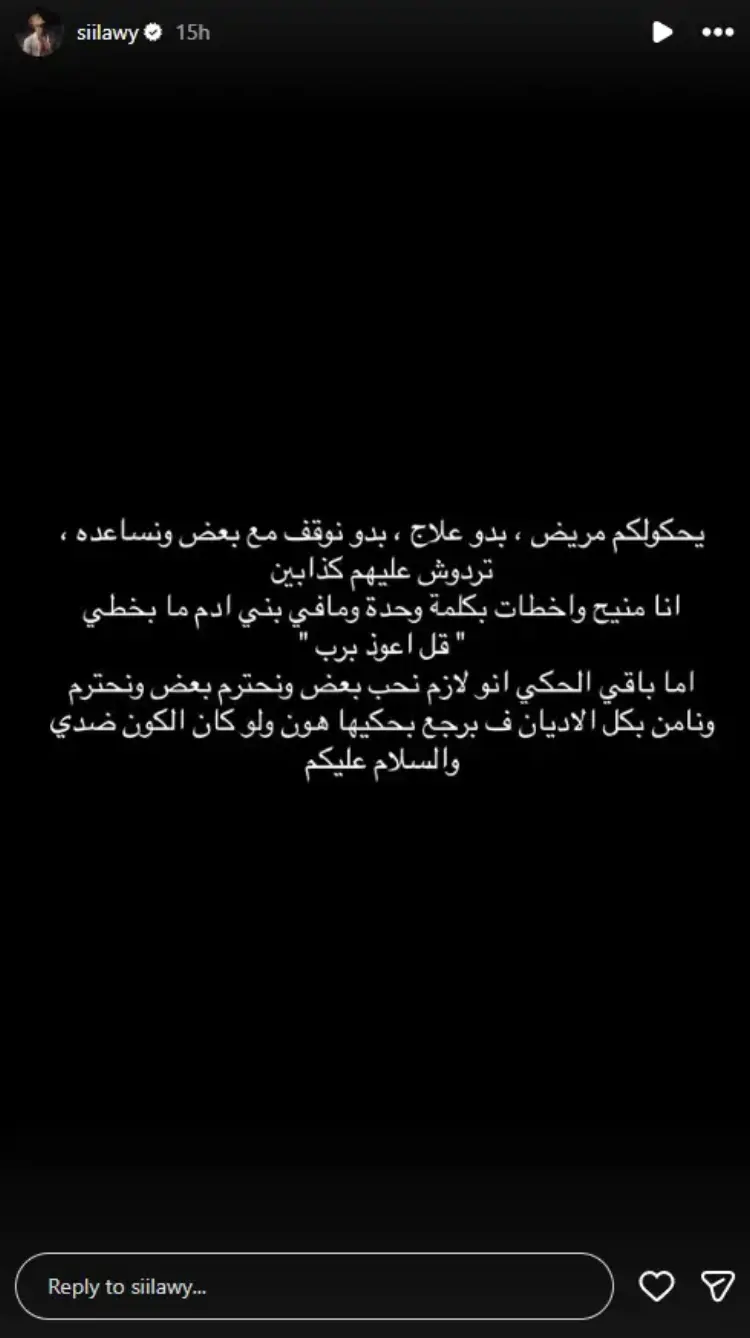Share the story via paper plane
Screen dimensions: 750x1338
(x=717, y=1286)
